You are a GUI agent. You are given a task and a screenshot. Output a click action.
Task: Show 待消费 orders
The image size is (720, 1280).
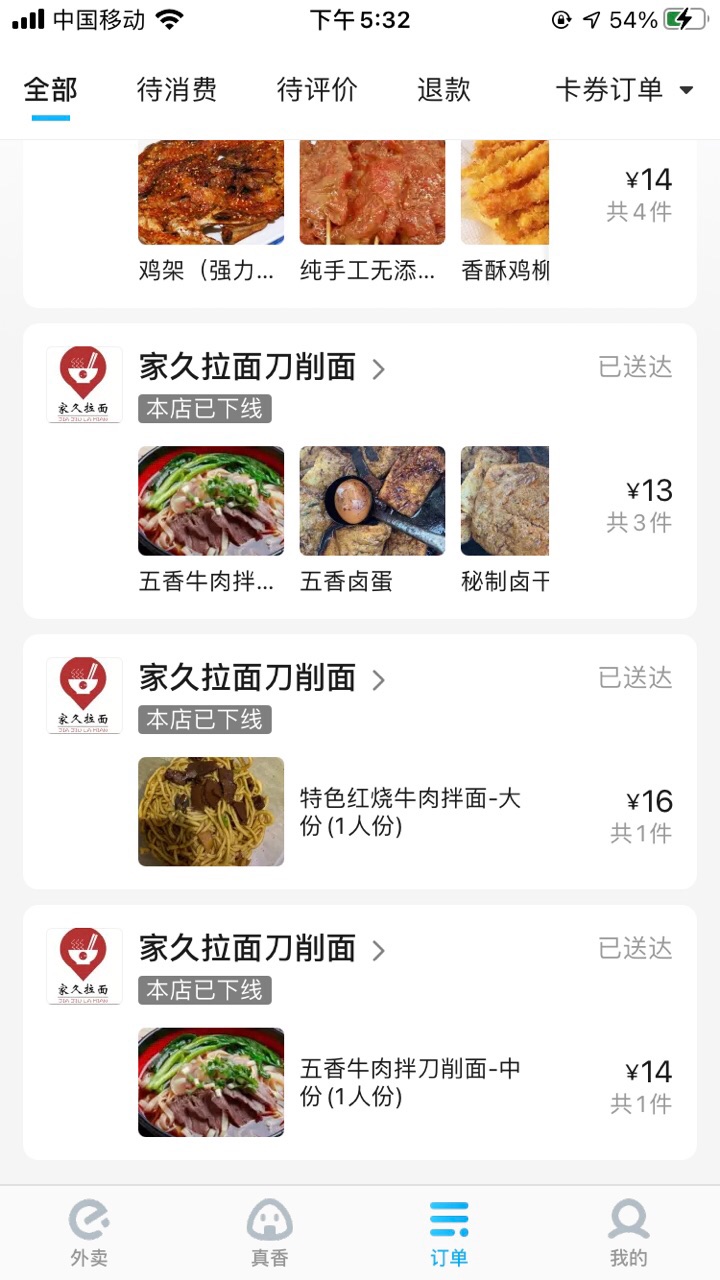[177, 90]
